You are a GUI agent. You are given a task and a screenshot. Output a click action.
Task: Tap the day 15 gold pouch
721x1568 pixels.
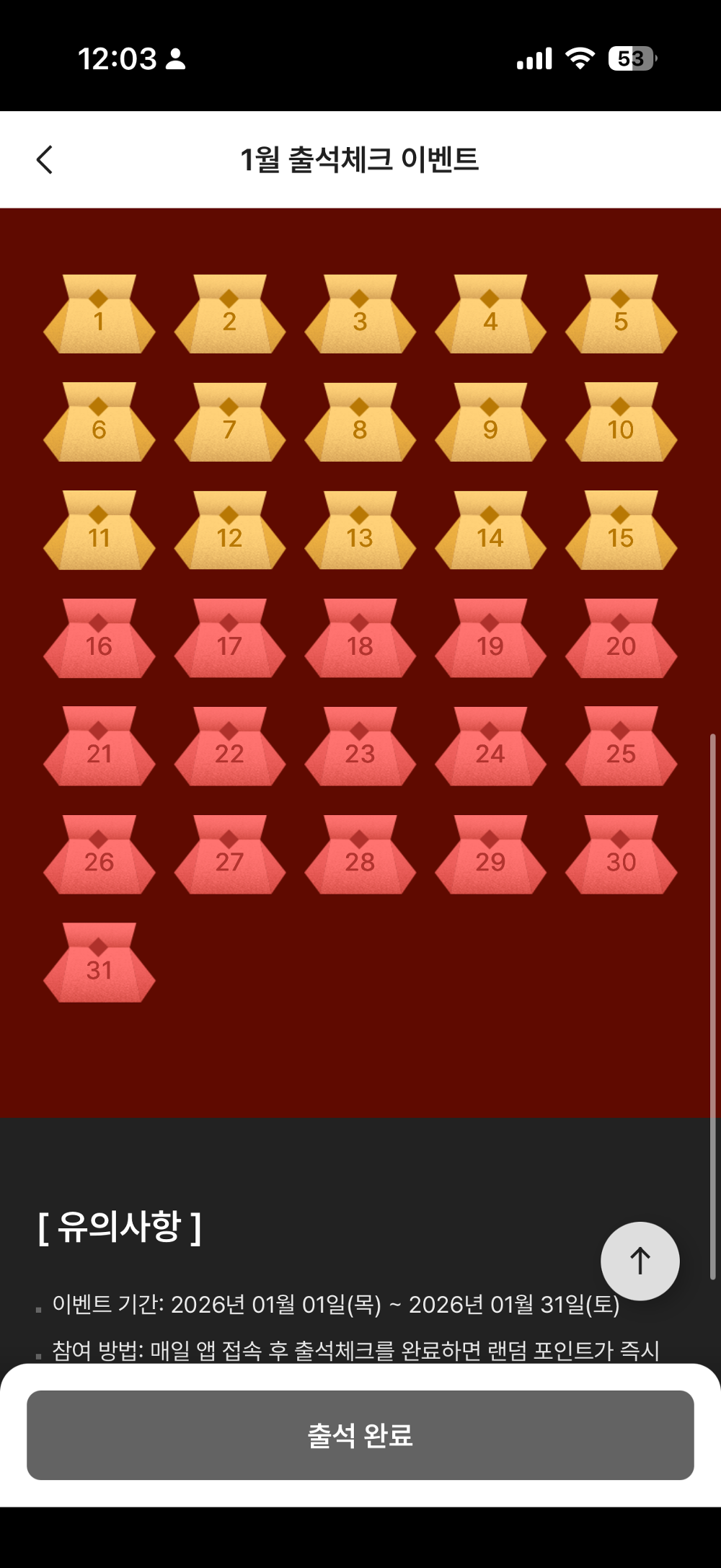click(x=621, y=532)
